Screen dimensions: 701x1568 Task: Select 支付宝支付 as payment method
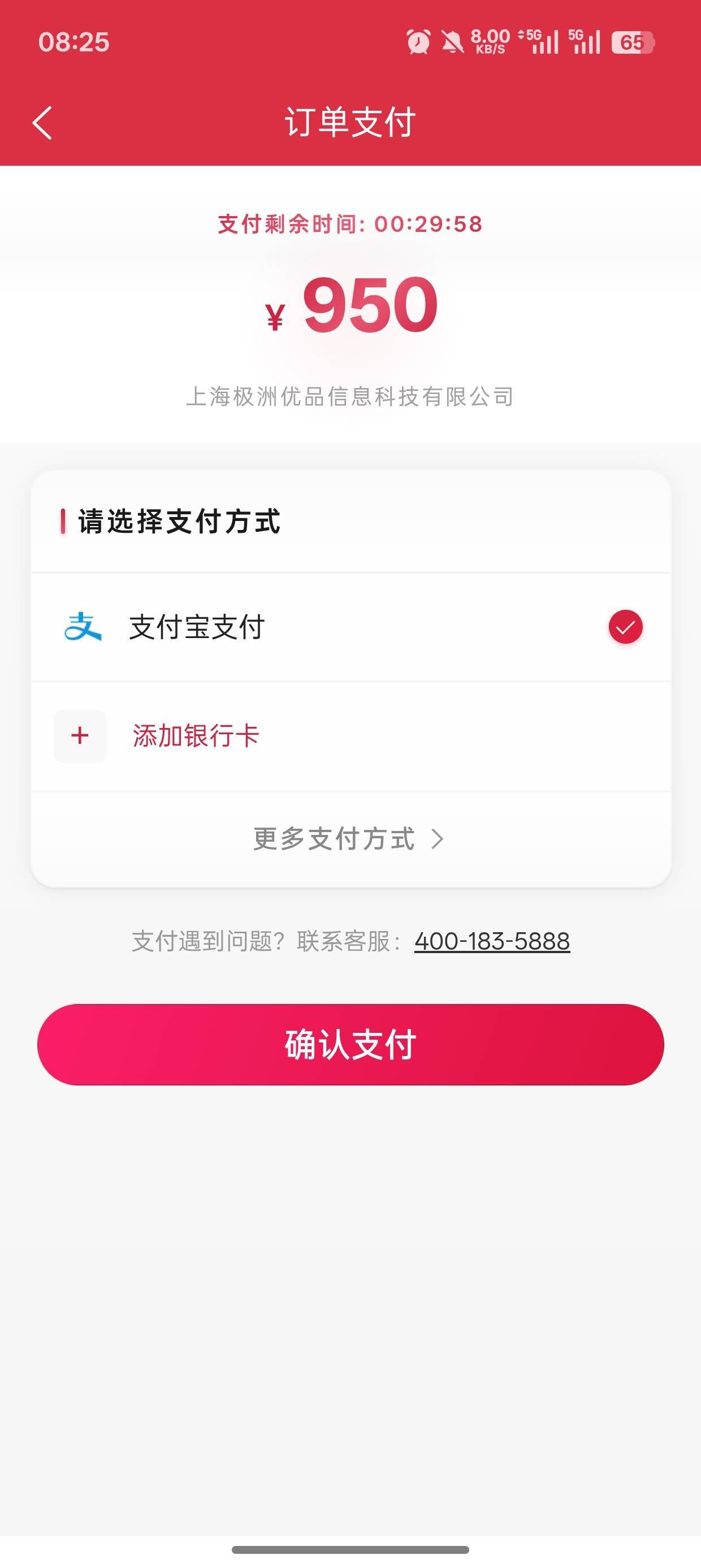point(350,627)
